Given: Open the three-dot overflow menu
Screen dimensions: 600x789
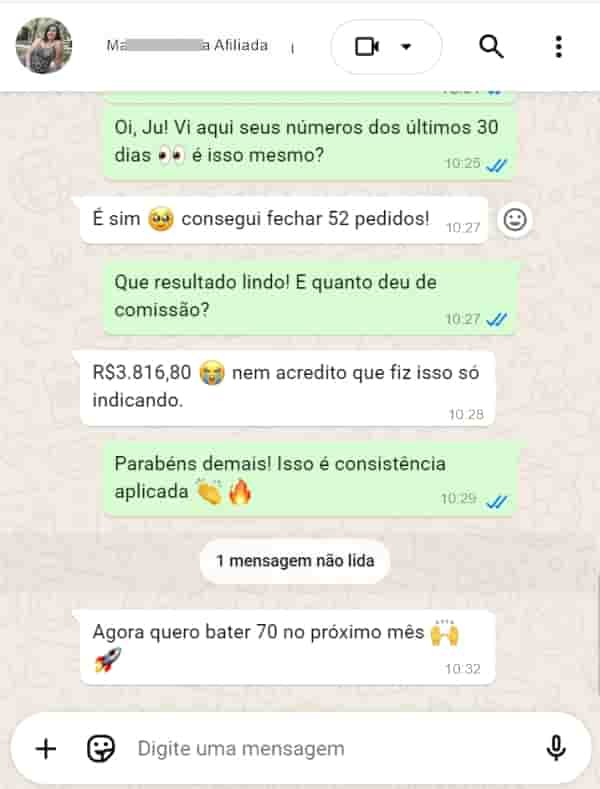Looking at the screenshot, I should pos(558,47).
